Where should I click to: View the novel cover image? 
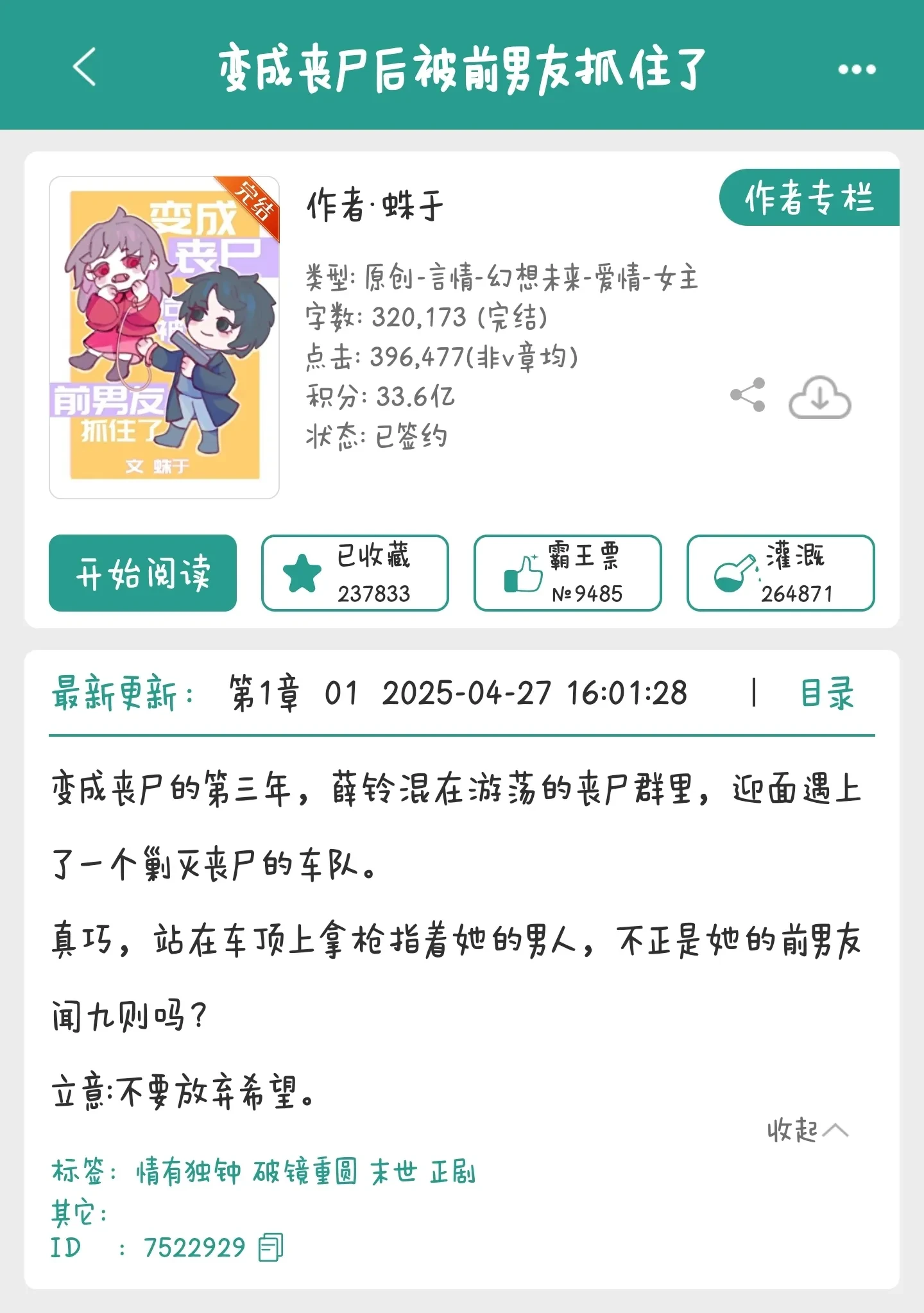[164, 337]
